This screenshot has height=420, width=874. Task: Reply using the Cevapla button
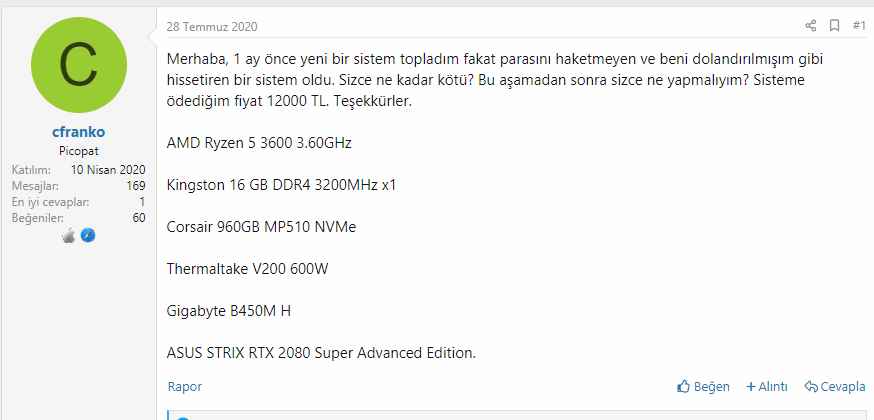coord(835,386)
